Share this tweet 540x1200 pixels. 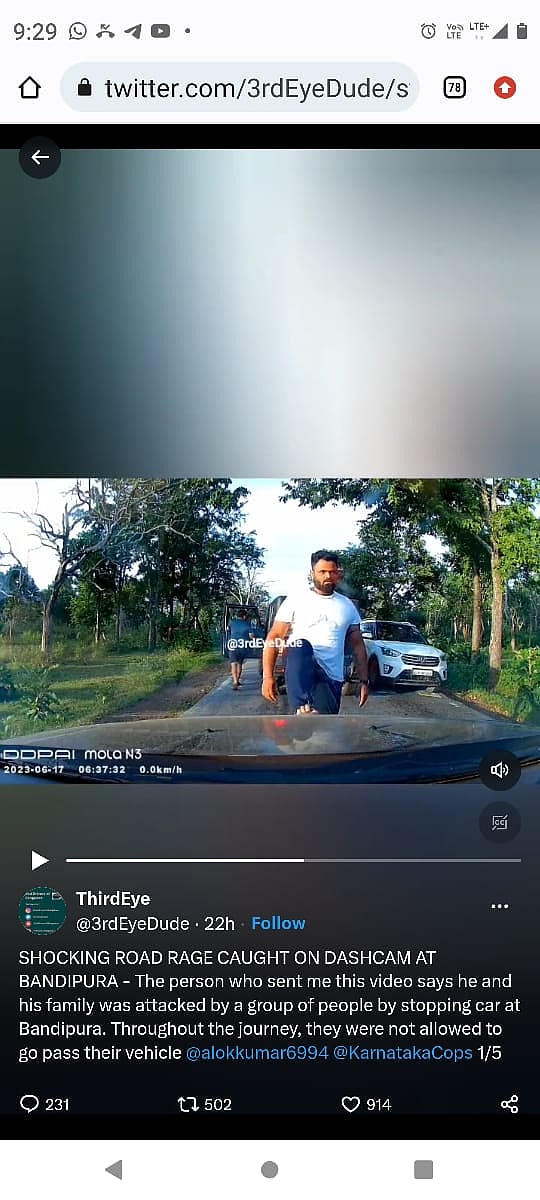tap(509, 1104)
